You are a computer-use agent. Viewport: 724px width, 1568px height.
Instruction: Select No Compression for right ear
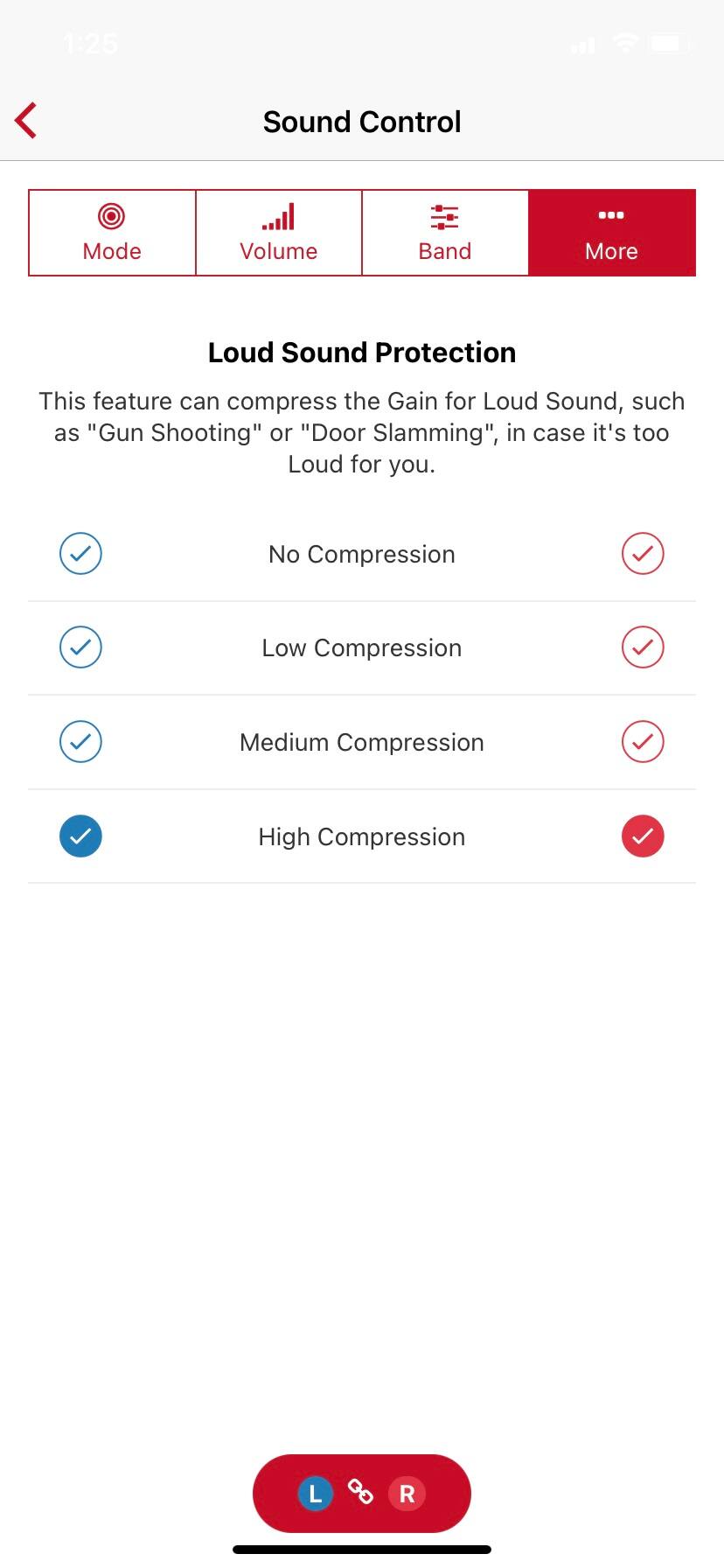pyautogui.click(x=643, y=553)
